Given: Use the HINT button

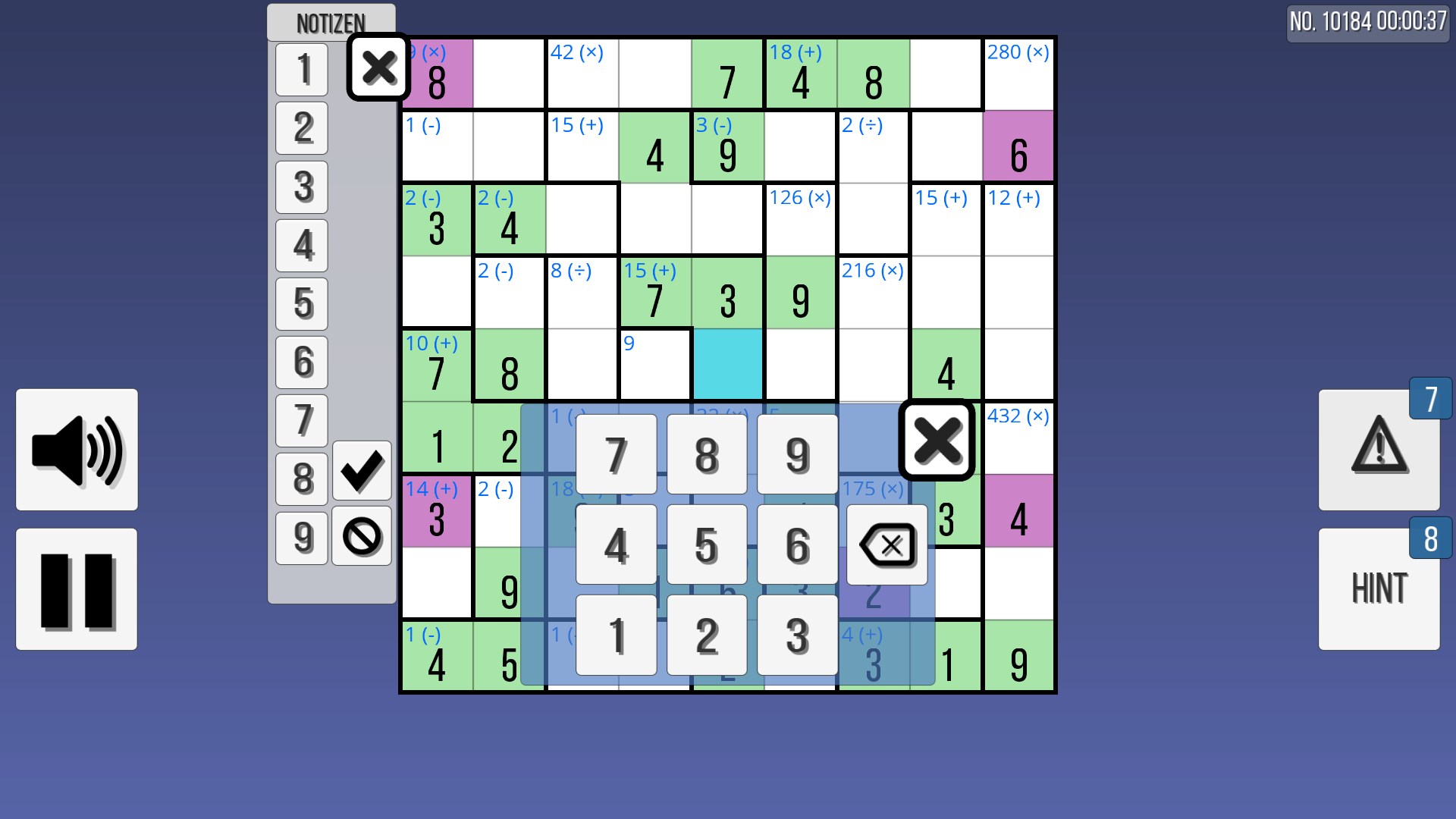Looking at the screenshot, I should (1379, 589).
